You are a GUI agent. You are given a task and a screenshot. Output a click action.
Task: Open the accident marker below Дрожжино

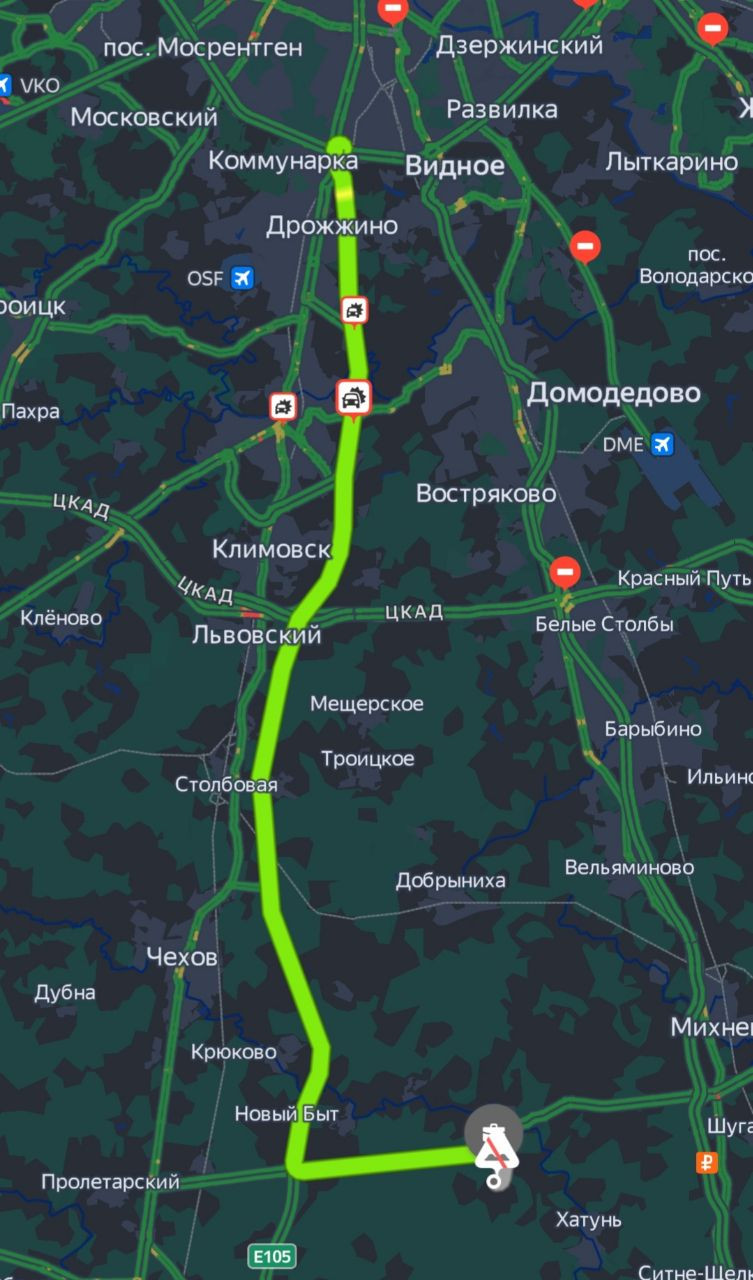click(353, 311)
